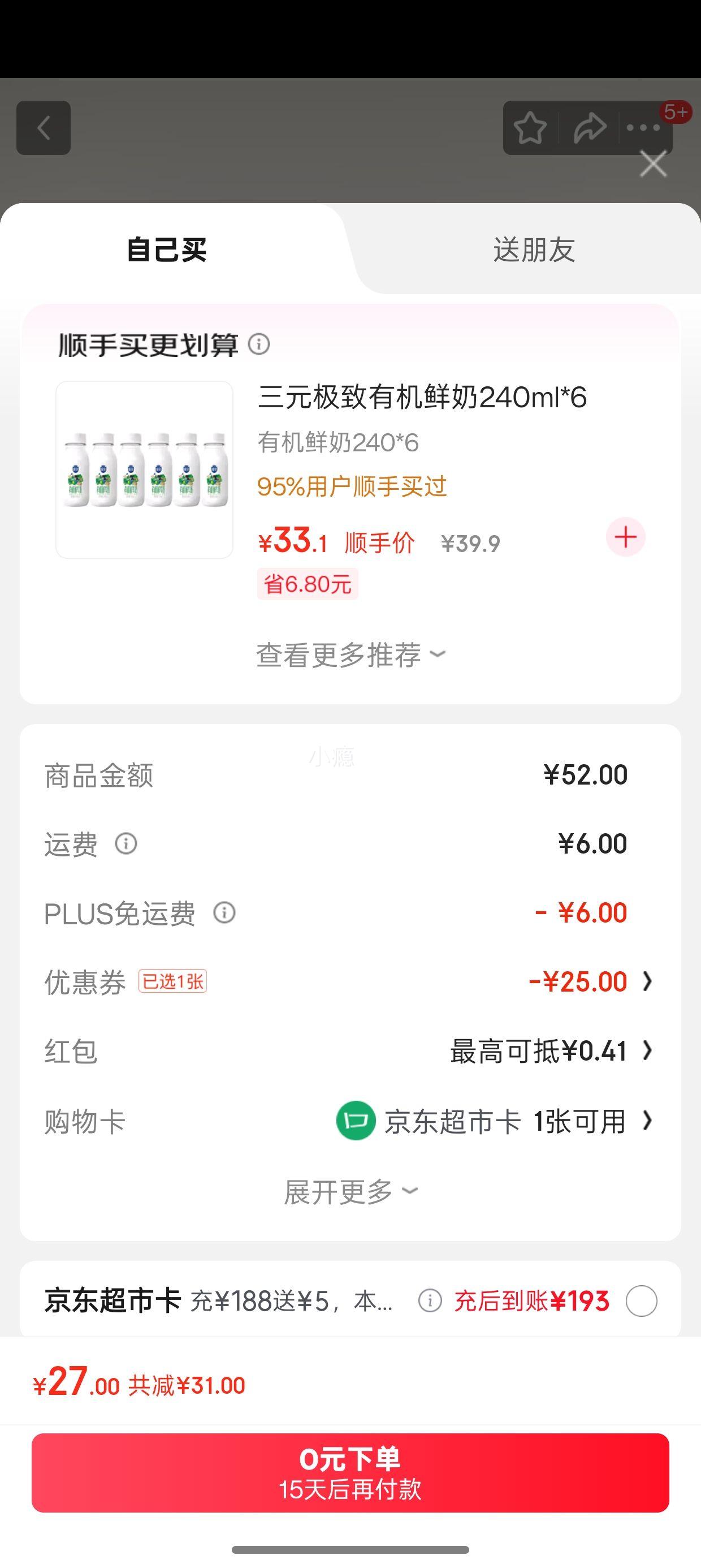The height and width of the screenshot is (1568, 701).
Task: Tap the info icon next to PLUS免运费
Action: 224,913
